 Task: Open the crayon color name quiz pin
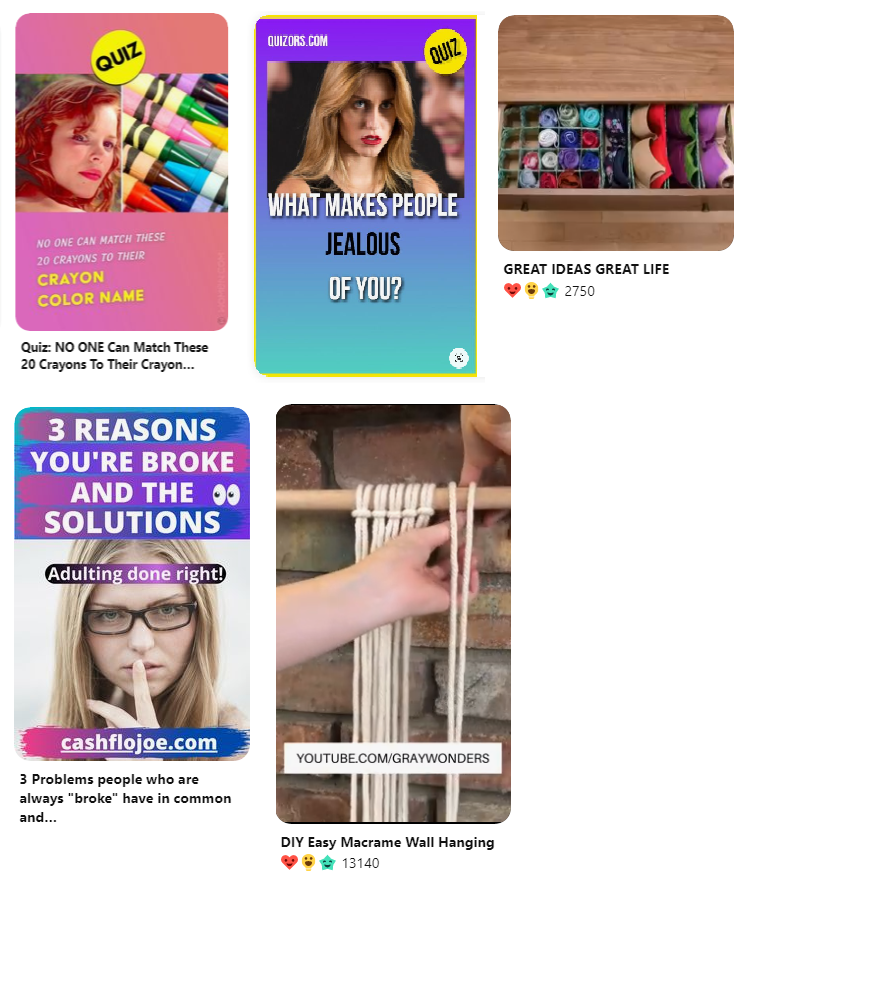point(122,172)
